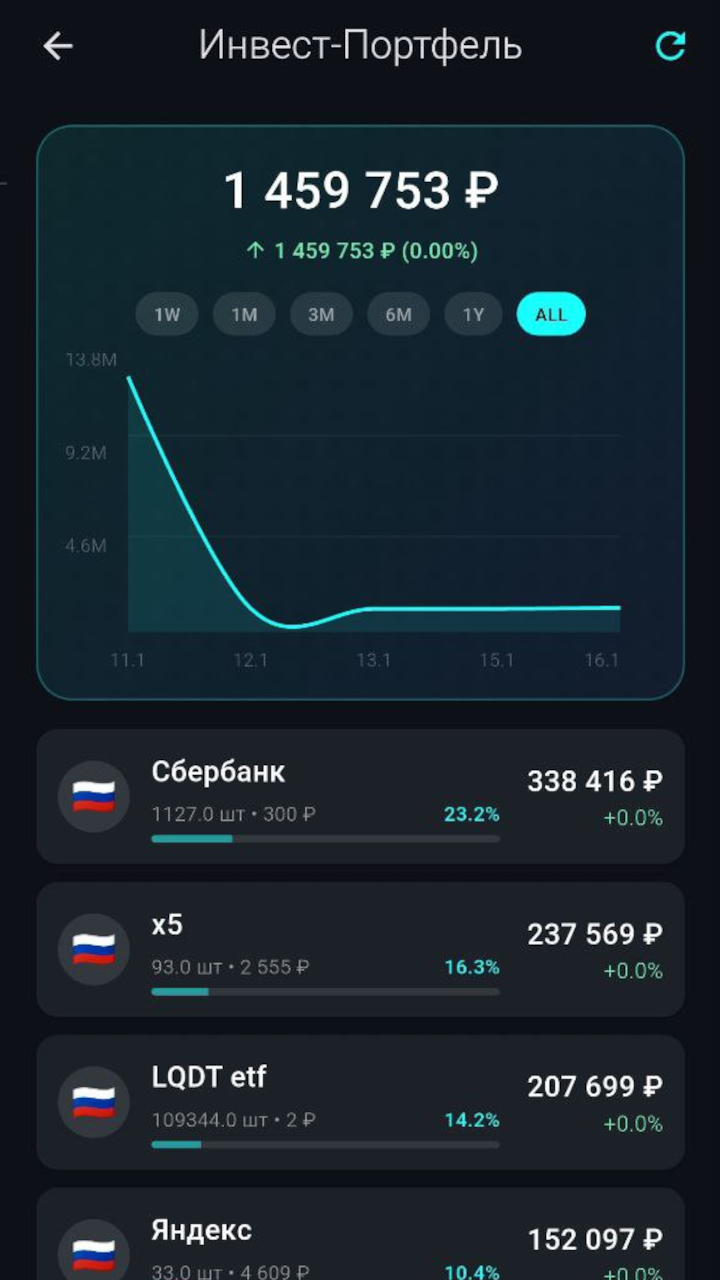Select the 1W chart period
Image resolution: width=720 pixels, height=1280 pixels.
click(x=166, y=314)
